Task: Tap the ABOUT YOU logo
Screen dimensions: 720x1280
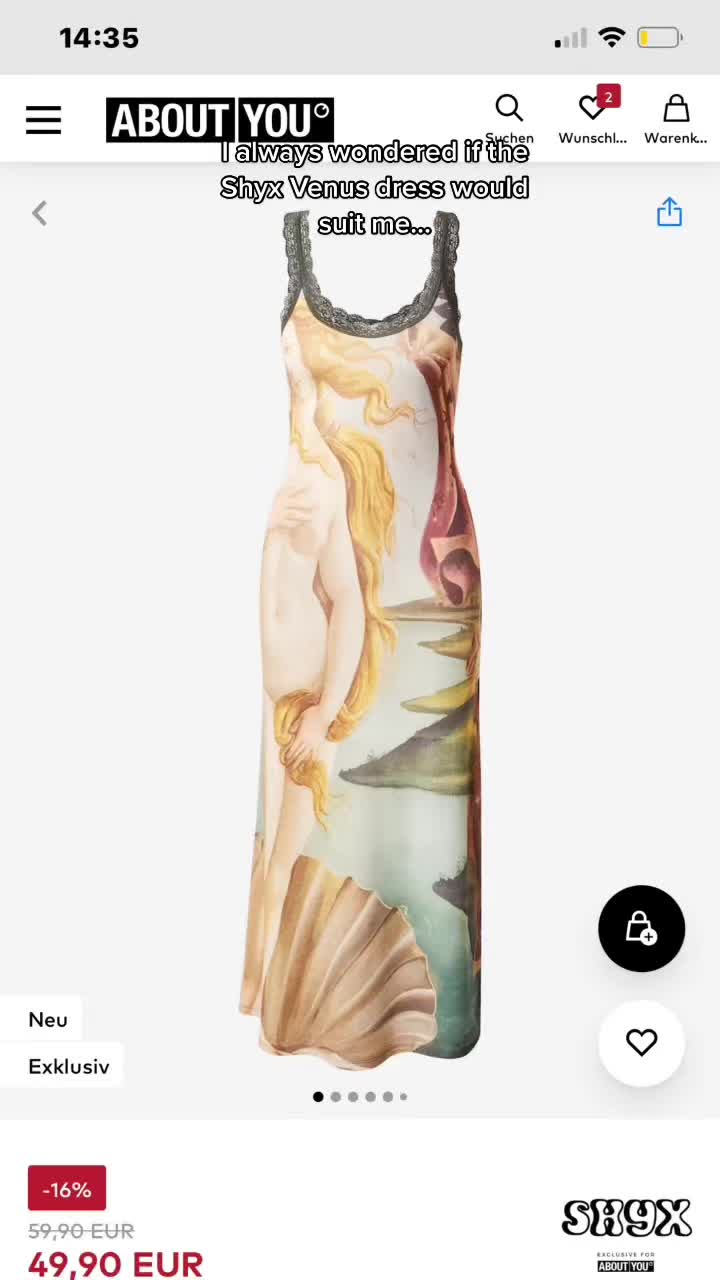Action: point(220,120)
